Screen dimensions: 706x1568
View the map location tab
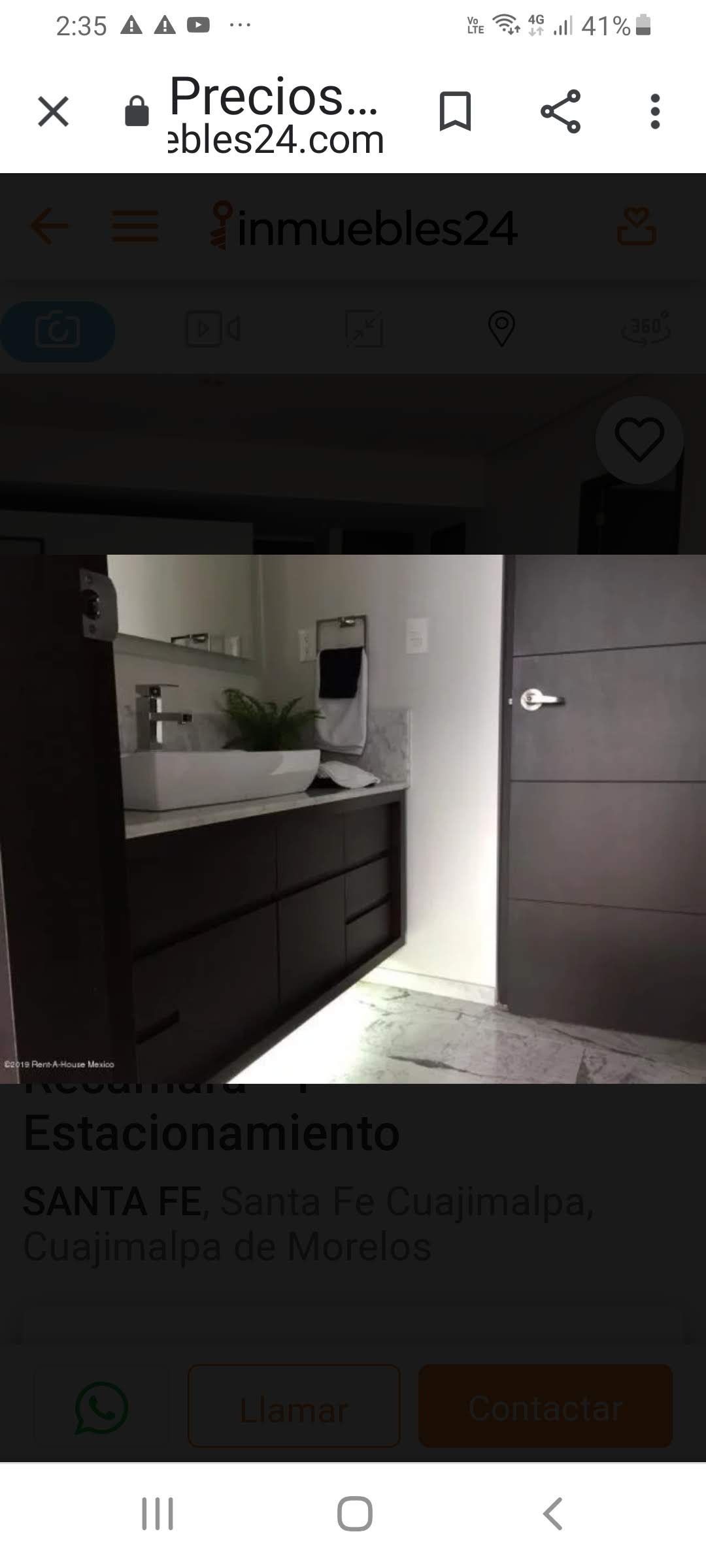click(x=501, y=329)
